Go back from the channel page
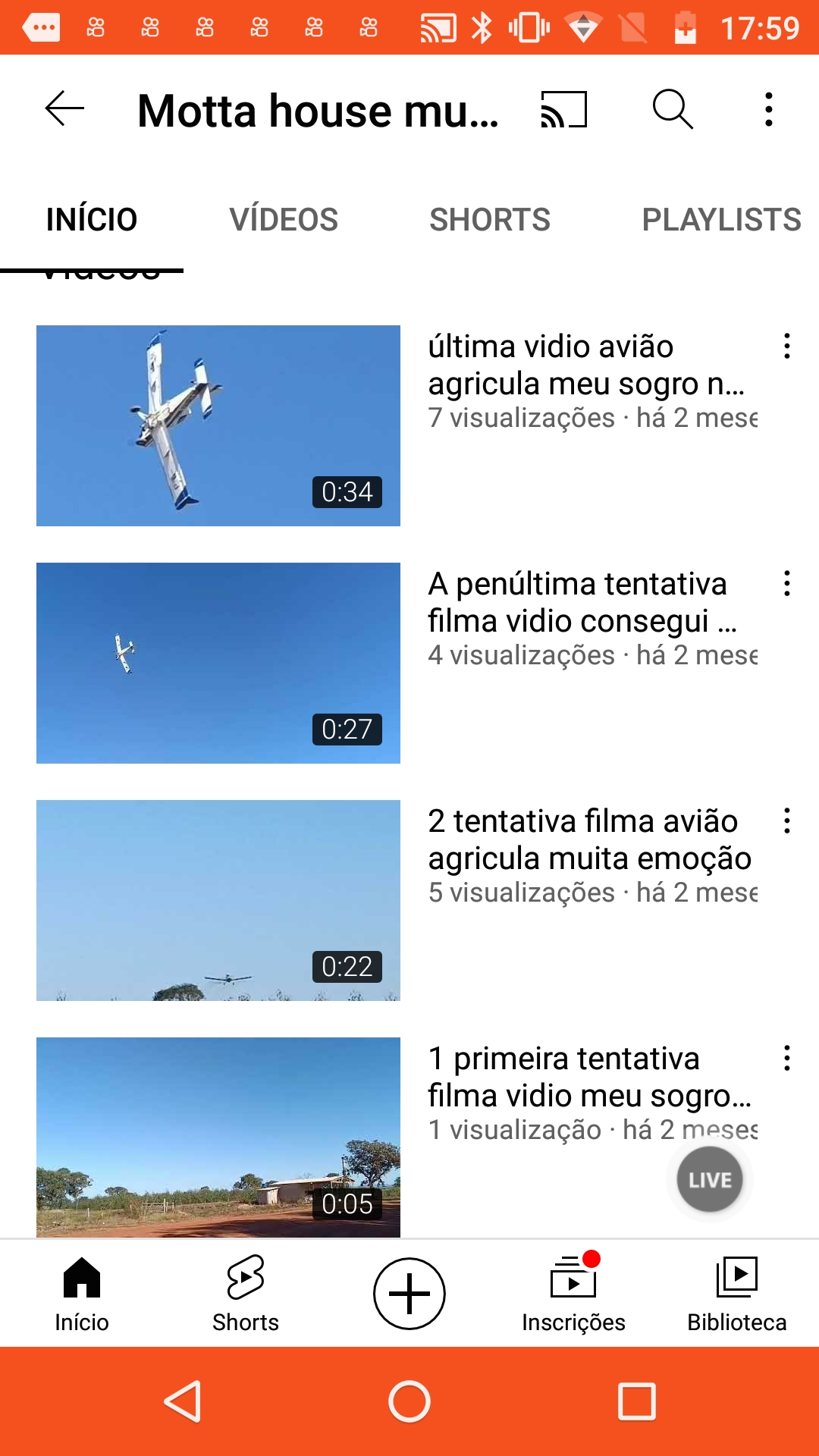The width and height of the screenshot is (819, 1456). click(64, 109)
